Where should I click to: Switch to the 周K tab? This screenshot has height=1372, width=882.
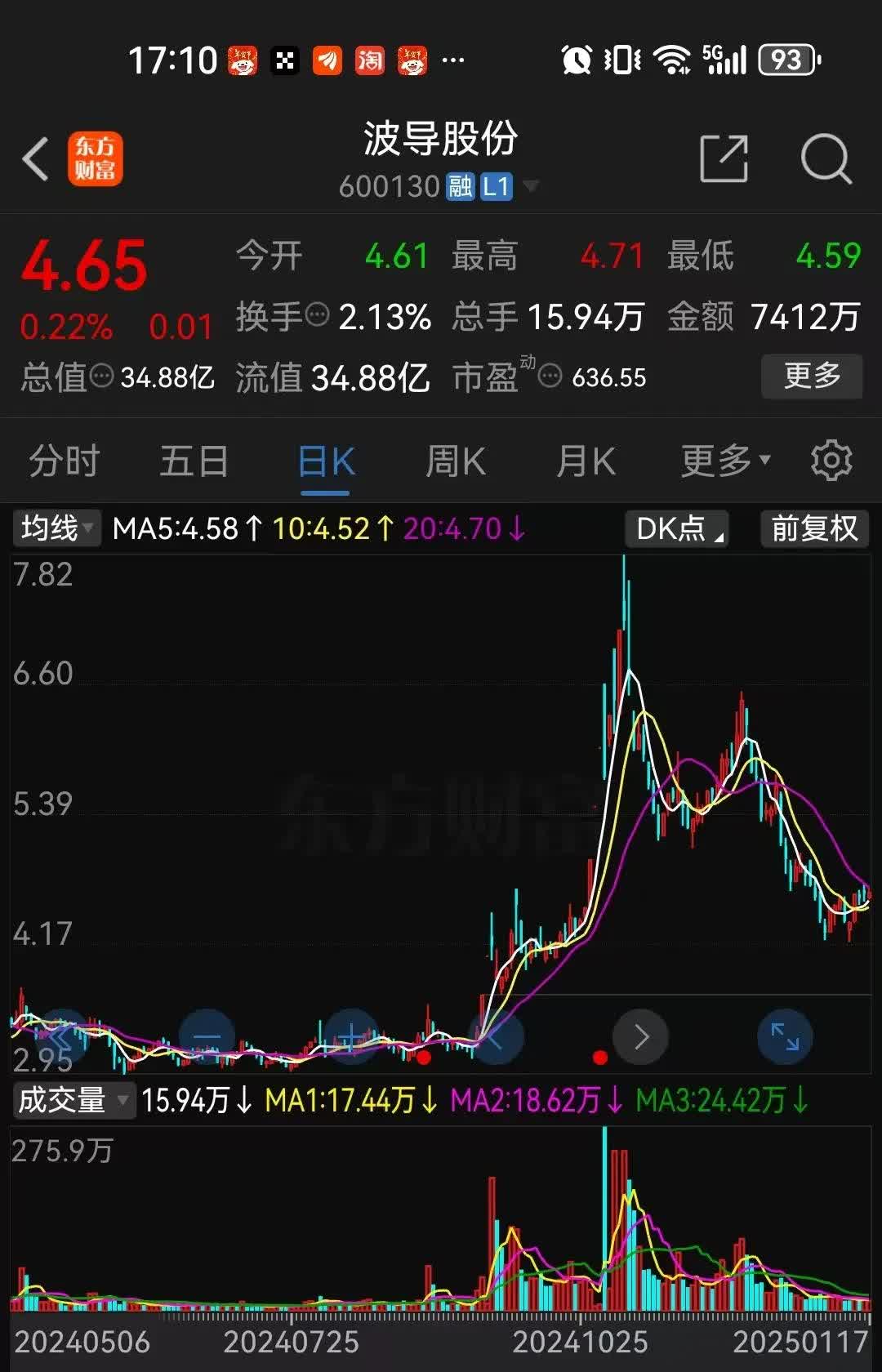coord(454,460)
